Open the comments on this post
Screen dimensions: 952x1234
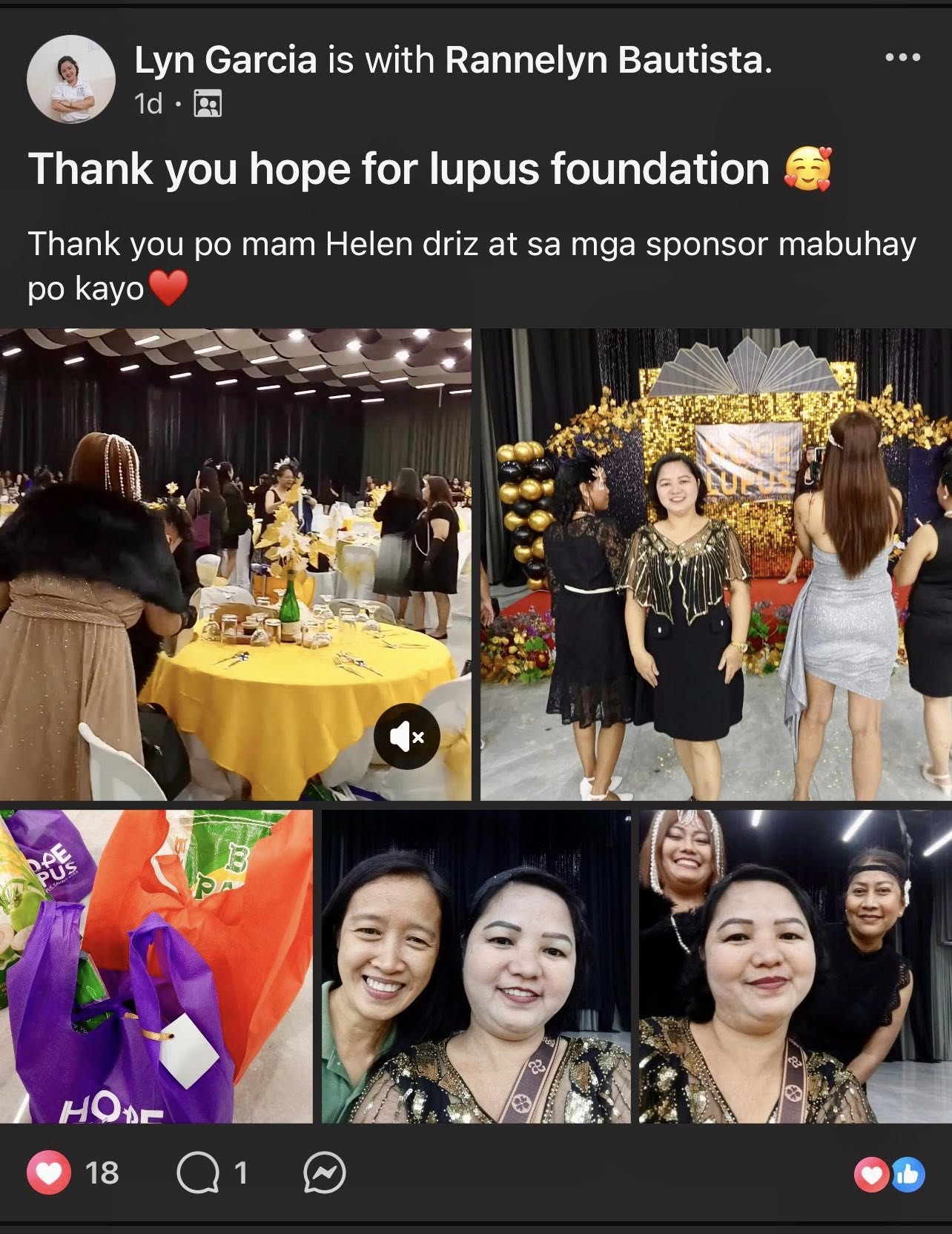(x=211, y=1172)
